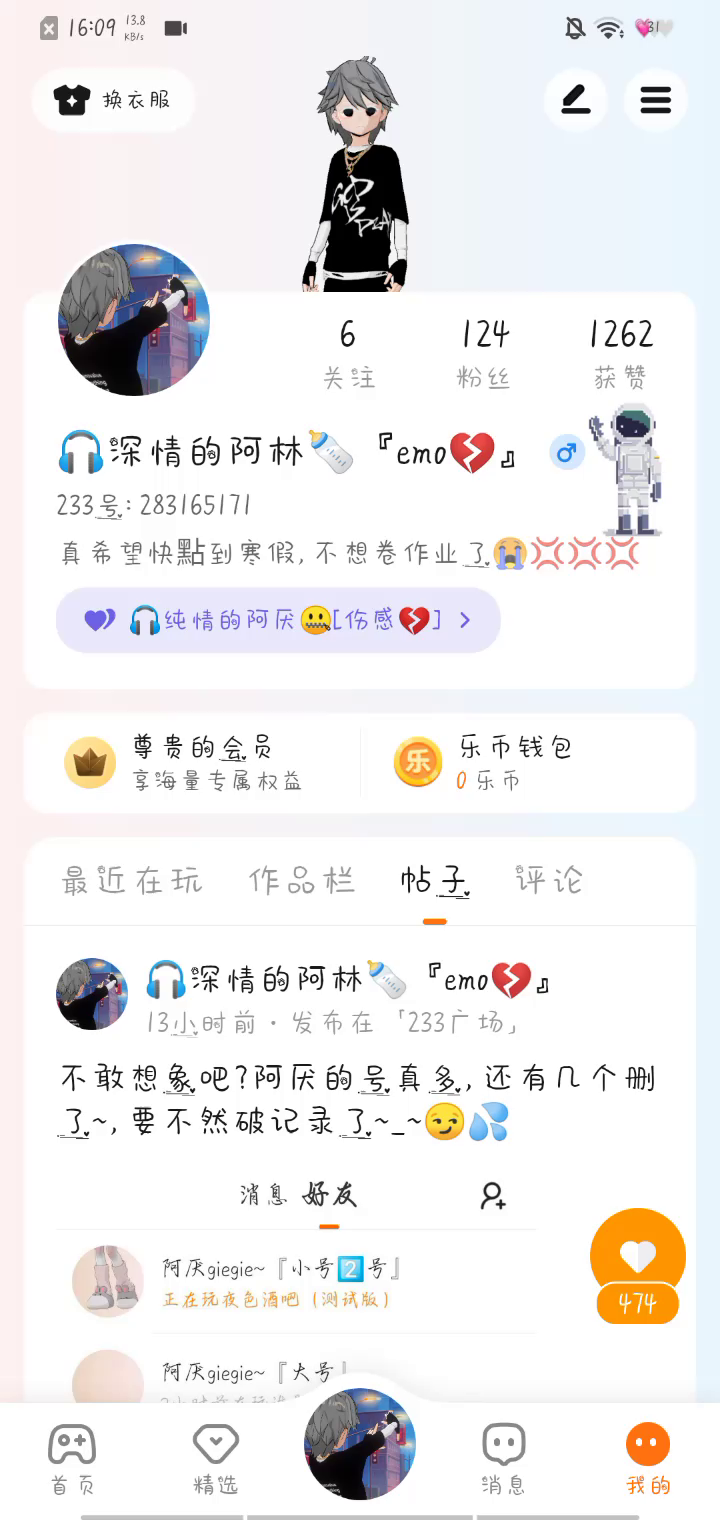Tap the large profile avatar photo
This screenshot has height=1520, width=720.
[134, 320]
